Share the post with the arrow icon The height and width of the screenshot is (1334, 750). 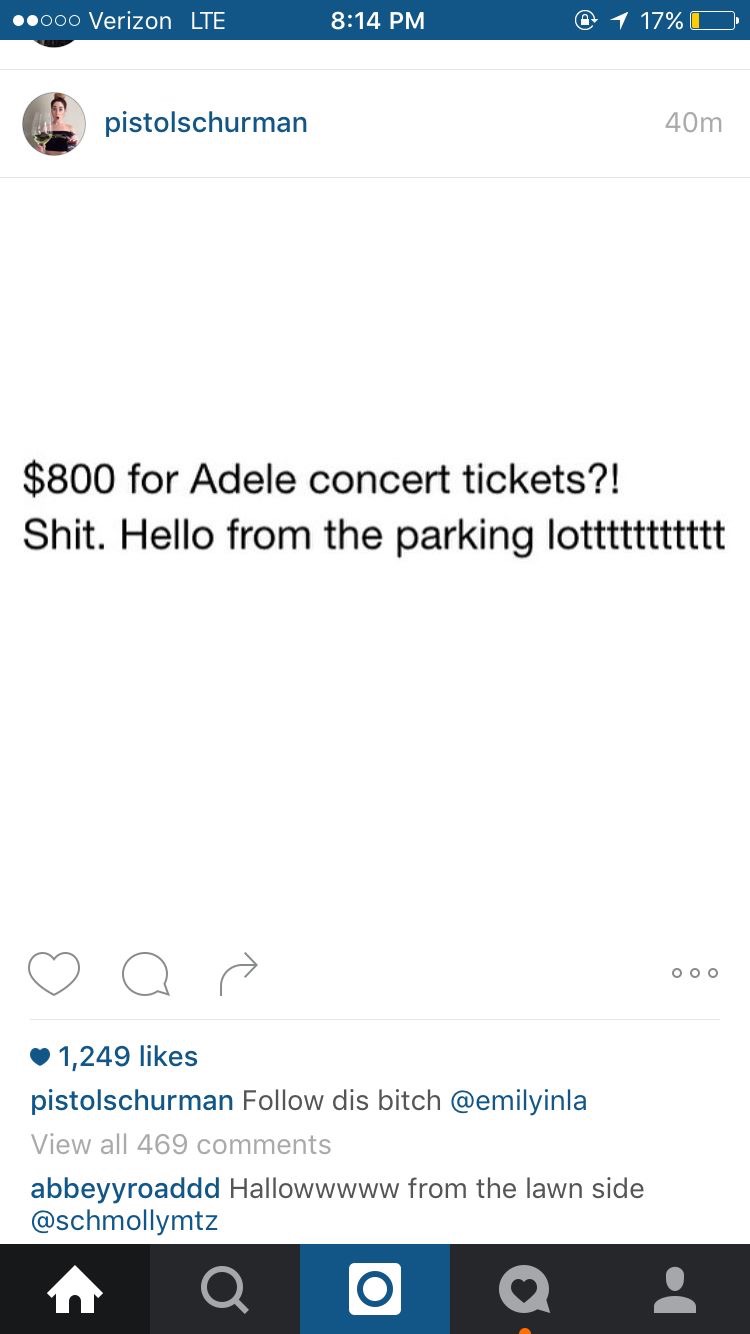point(239,974)
